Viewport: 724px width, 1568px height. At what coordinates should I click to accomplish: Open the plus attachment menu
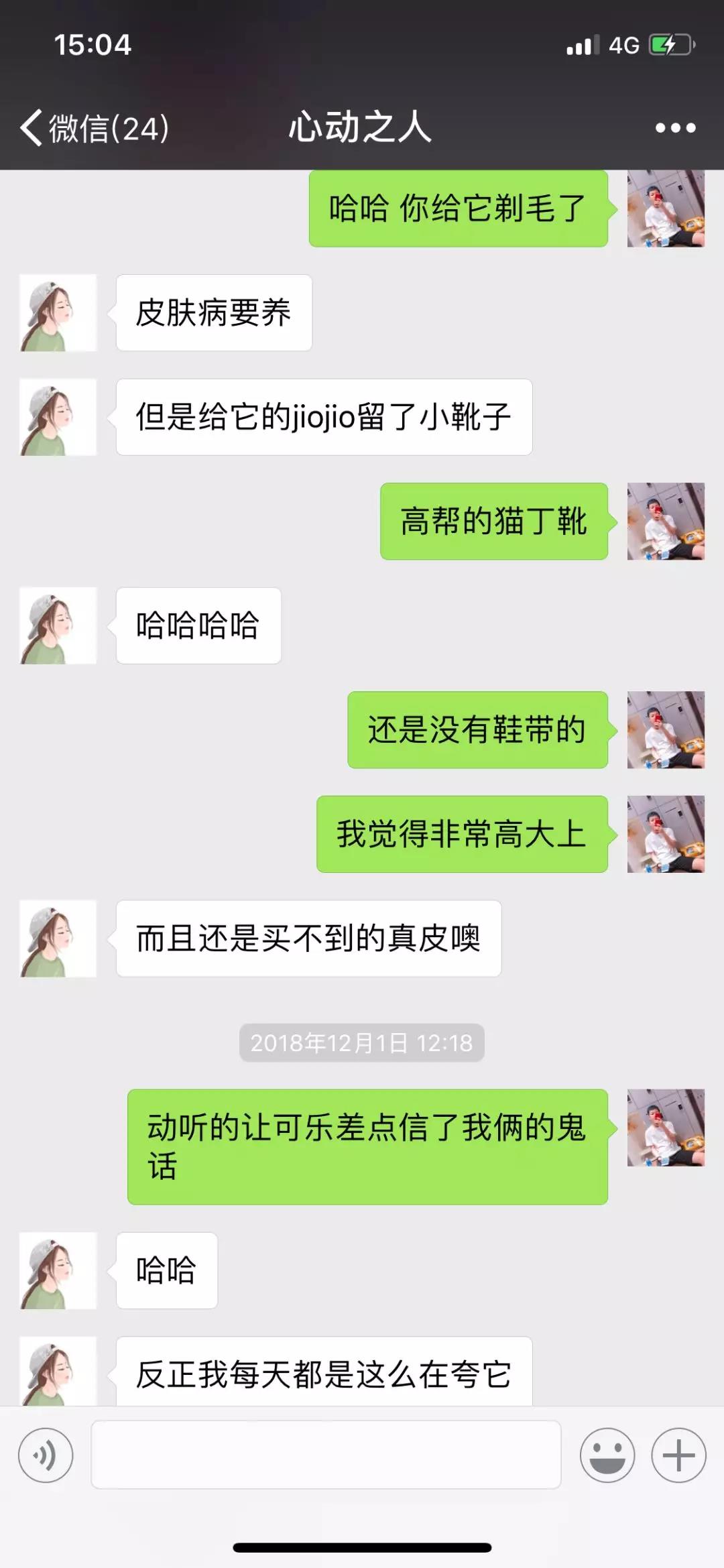(x=678, y=1455)
